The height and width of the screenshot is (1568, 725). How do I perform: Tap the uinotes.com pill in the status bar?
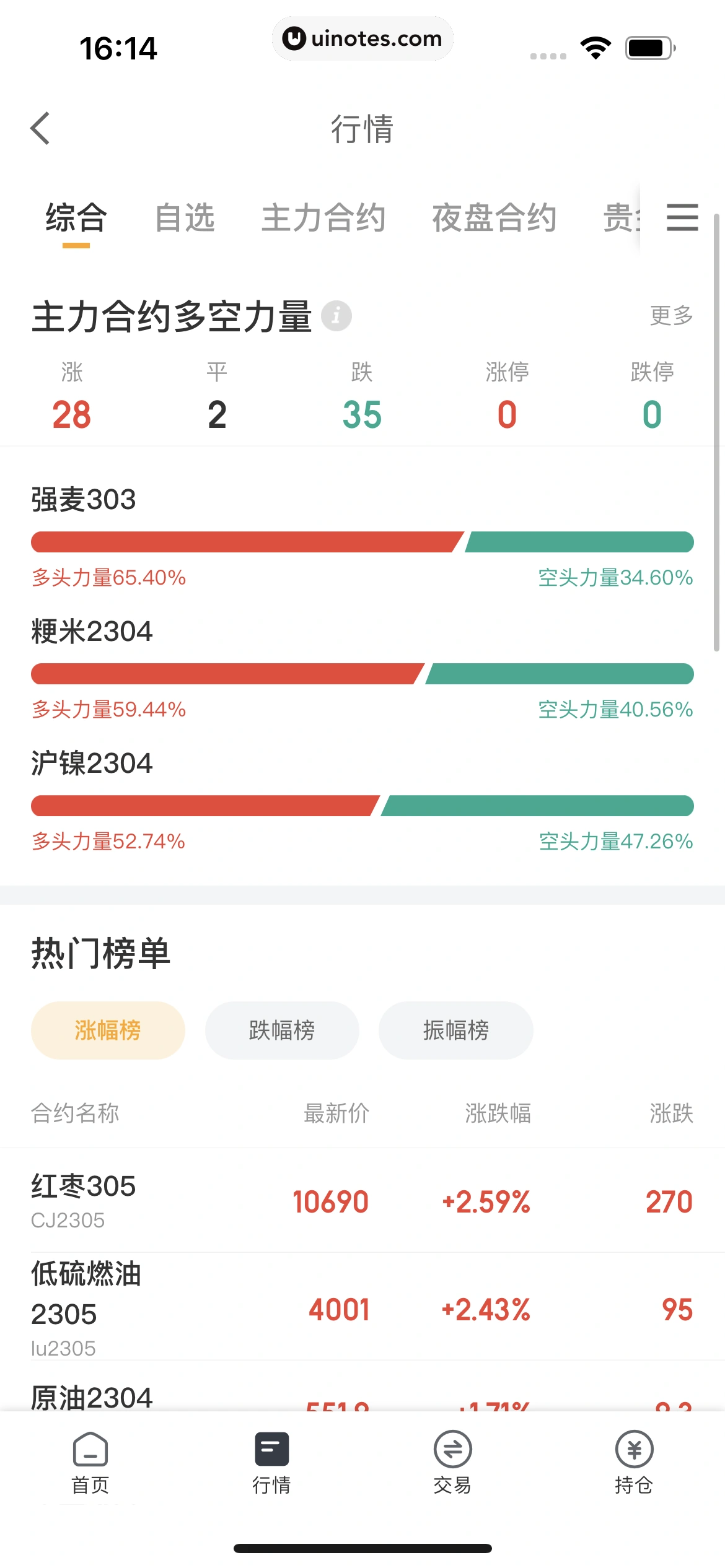click(362, 38)
